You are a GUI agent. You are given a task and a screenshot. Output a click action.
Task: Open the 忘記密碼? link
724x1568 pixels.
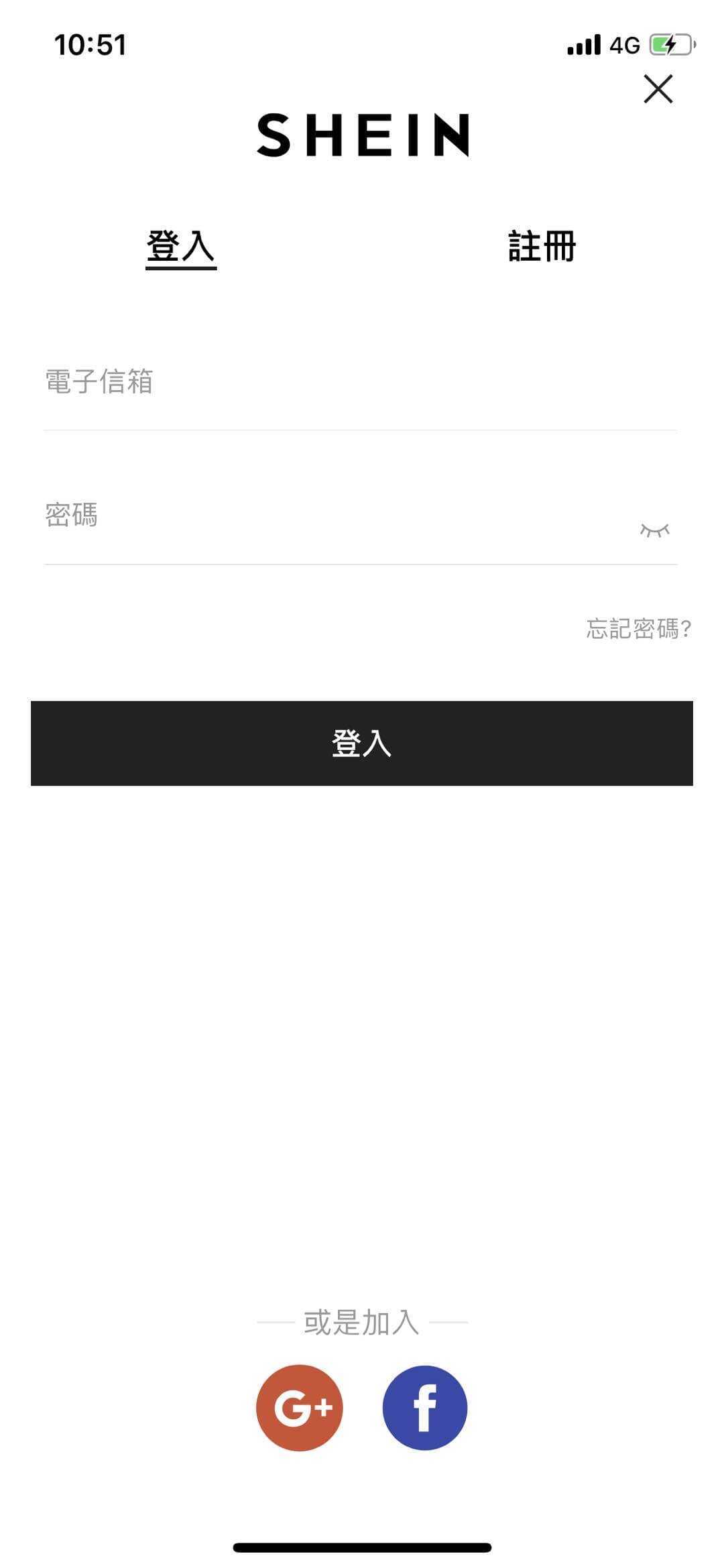tap(638, 629)
